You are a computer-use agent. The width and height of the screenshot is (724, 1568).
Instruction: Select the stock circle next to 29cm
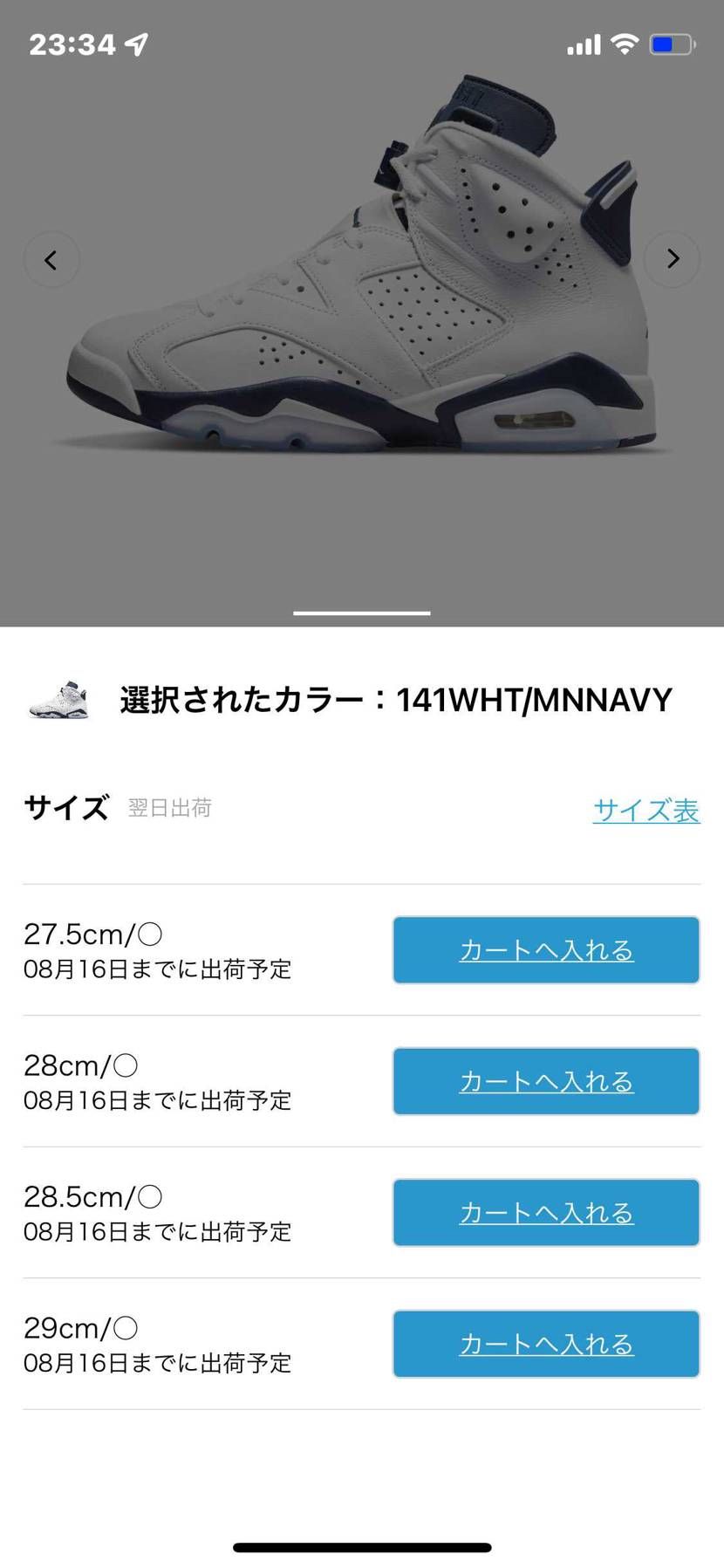click(125, 1326)
